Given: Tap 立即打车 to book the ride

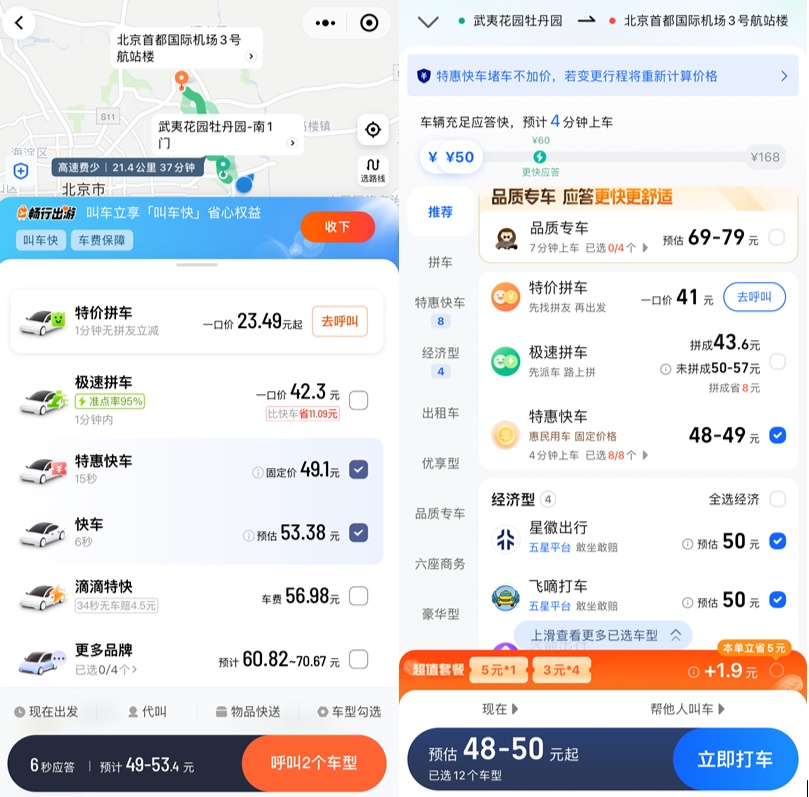Looking at the screenshot, I should (x=734, y=759).
